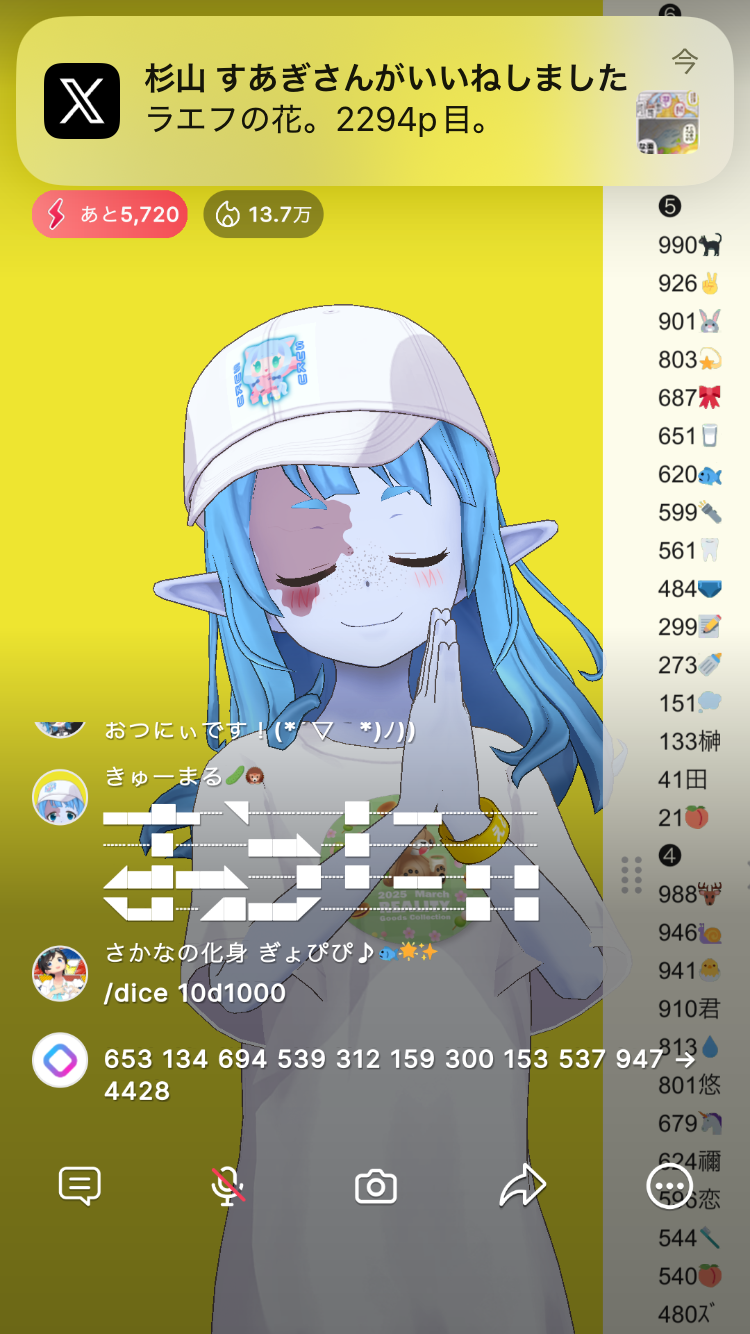Viewport: 750px width, 1334px height.
Task: View さかなの化身 ぎょぴぴ's profile avatar
Action: click(x=60, y=973)
